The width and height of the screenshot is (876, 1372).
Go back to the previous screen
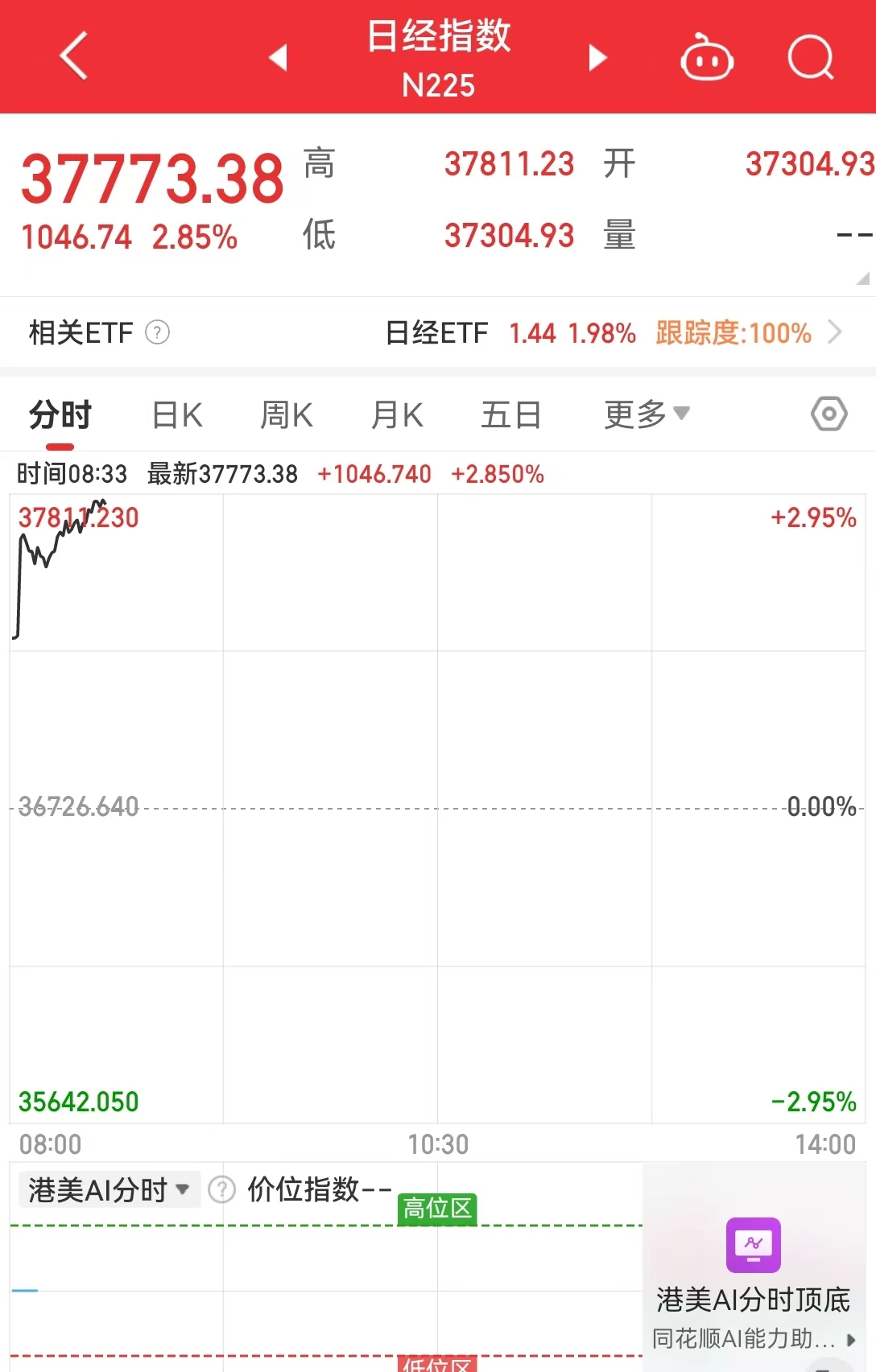[73, 56]
